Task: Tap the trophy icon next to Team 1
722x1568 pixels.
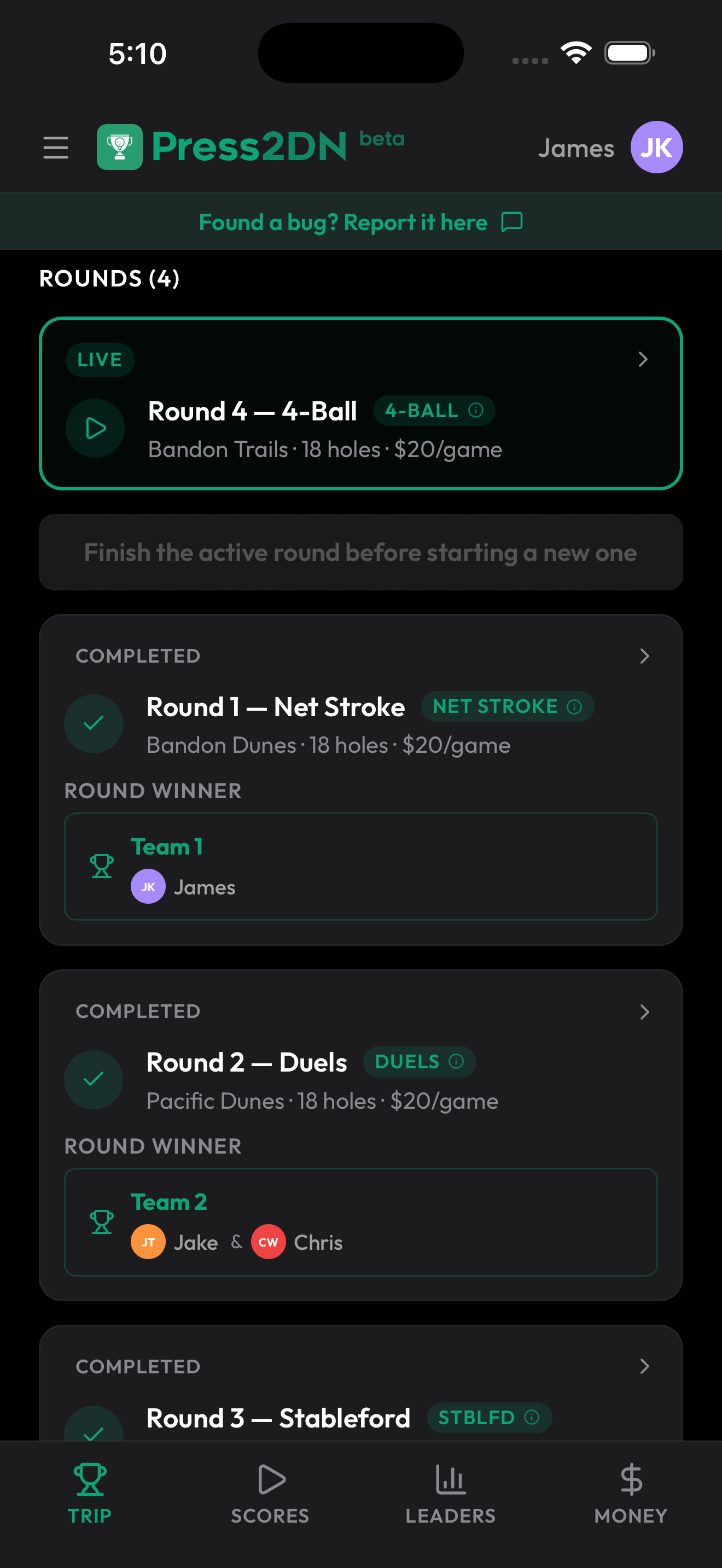Action: [x=102, y=865]
